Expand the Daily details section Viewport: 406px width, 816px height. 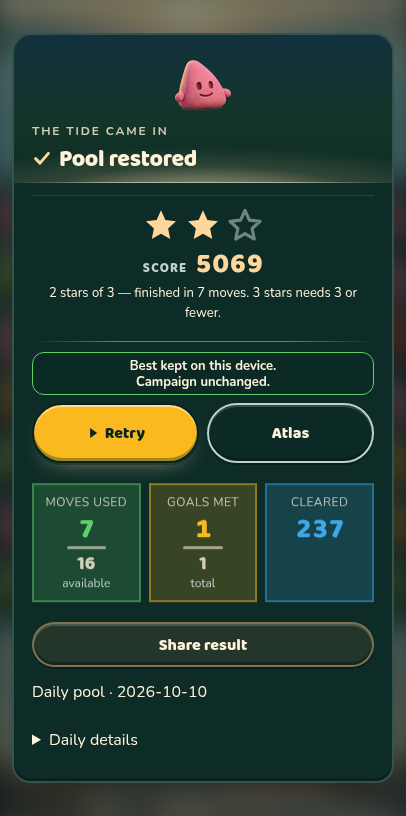[x=85, y=740]
